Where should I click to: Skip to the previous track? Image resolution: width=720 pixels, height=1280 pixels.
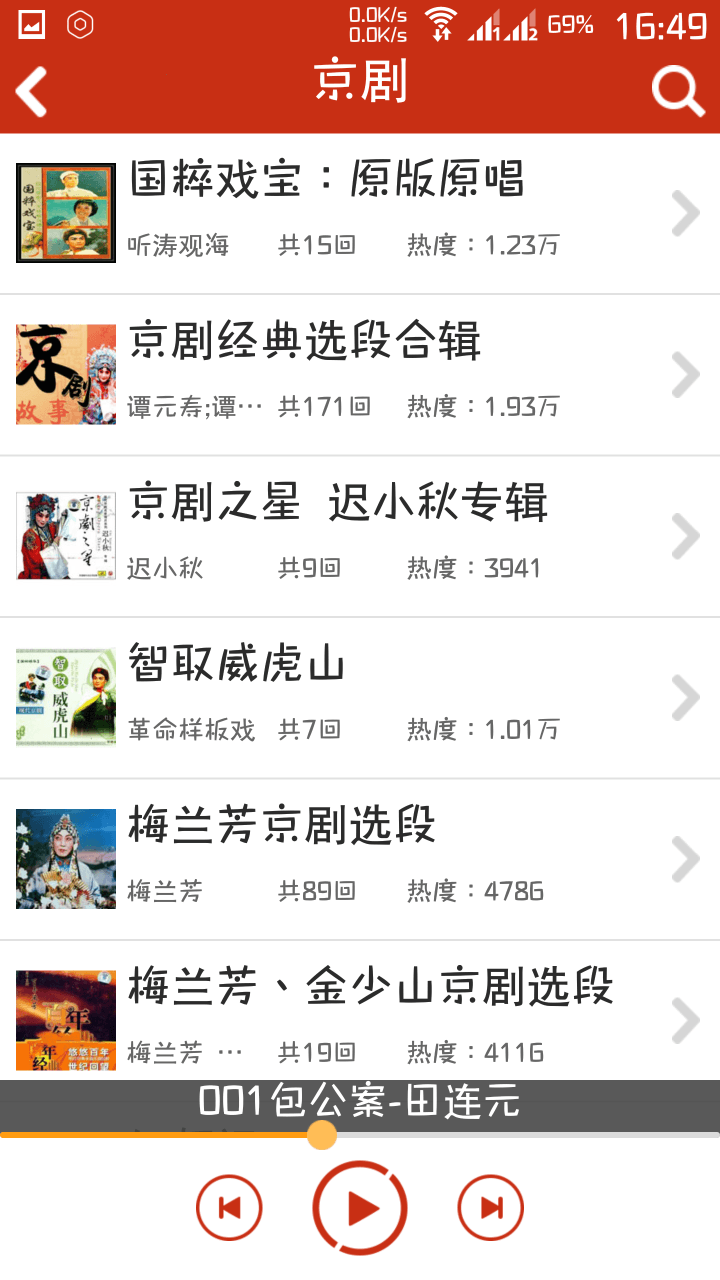tap(229, 1209)
